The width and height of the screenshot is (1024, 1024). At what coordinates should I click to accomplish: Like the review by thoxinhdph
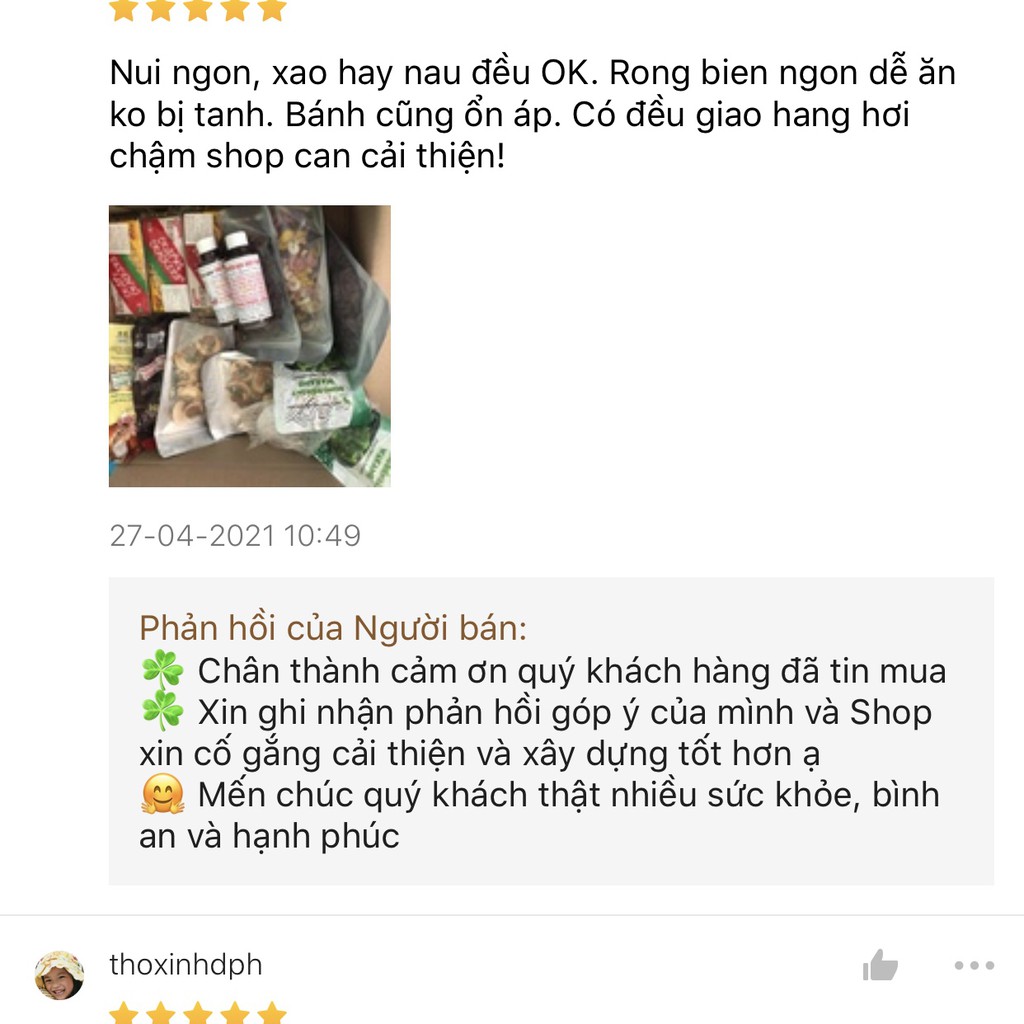(880, 966)
